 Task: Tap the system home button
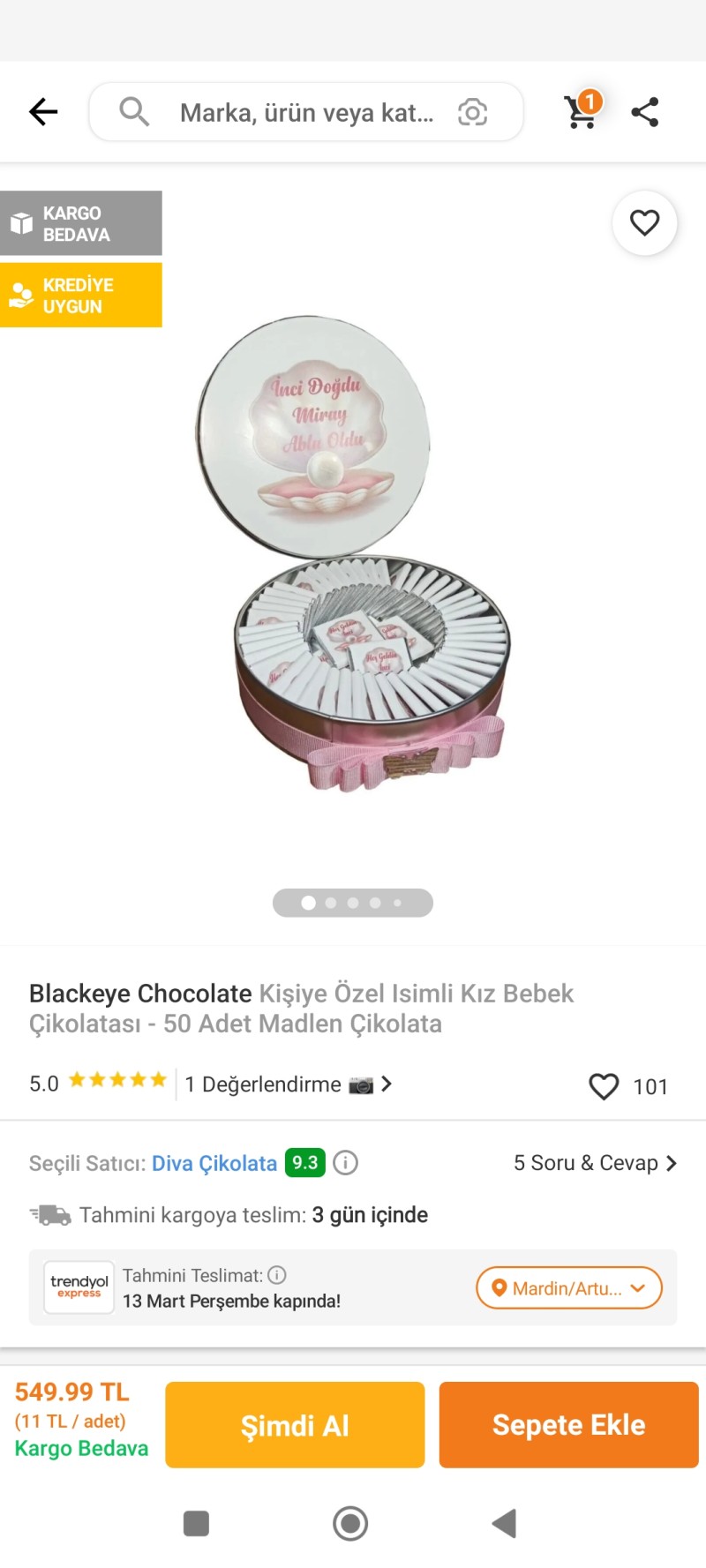click(x=350, y=1523)
